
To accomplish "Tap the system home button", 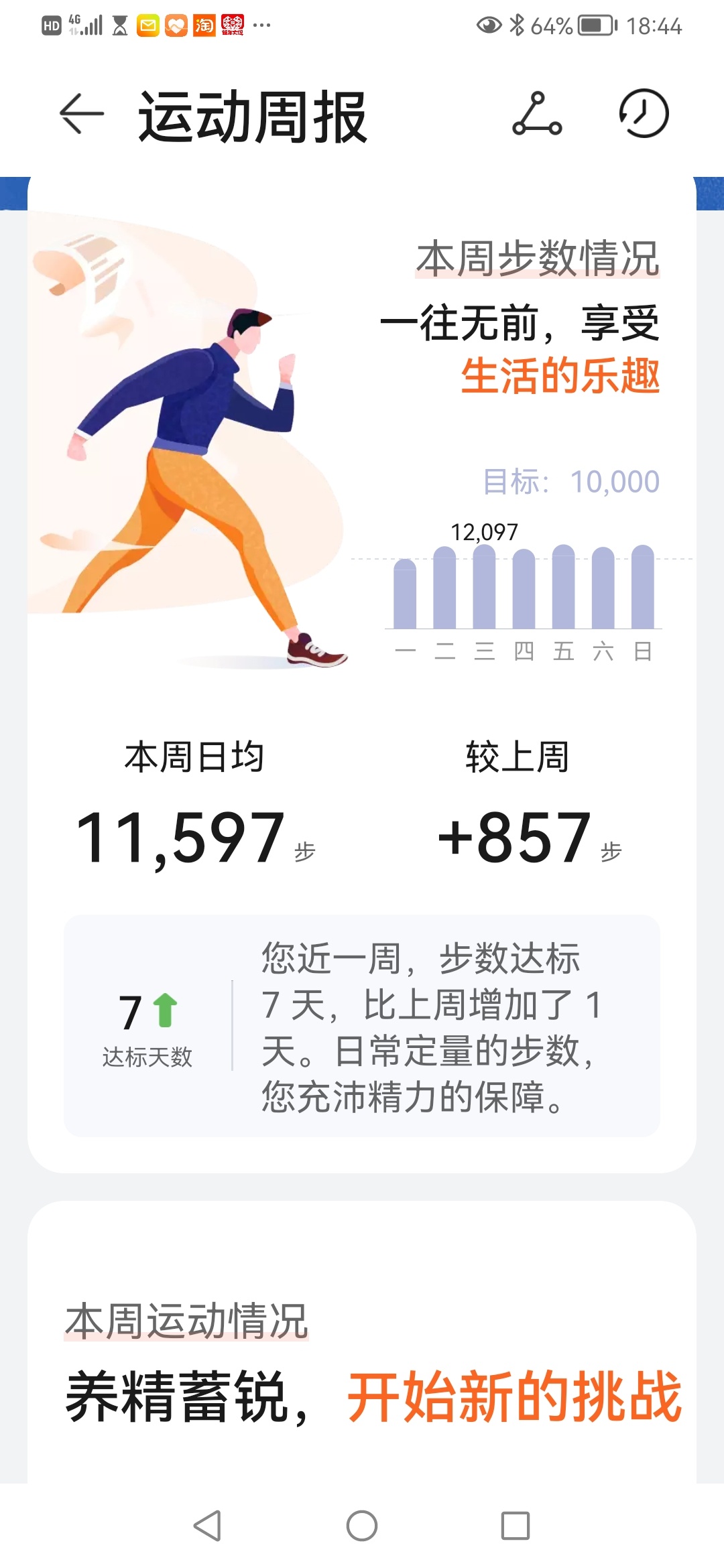I will (x=362, y=1526).
